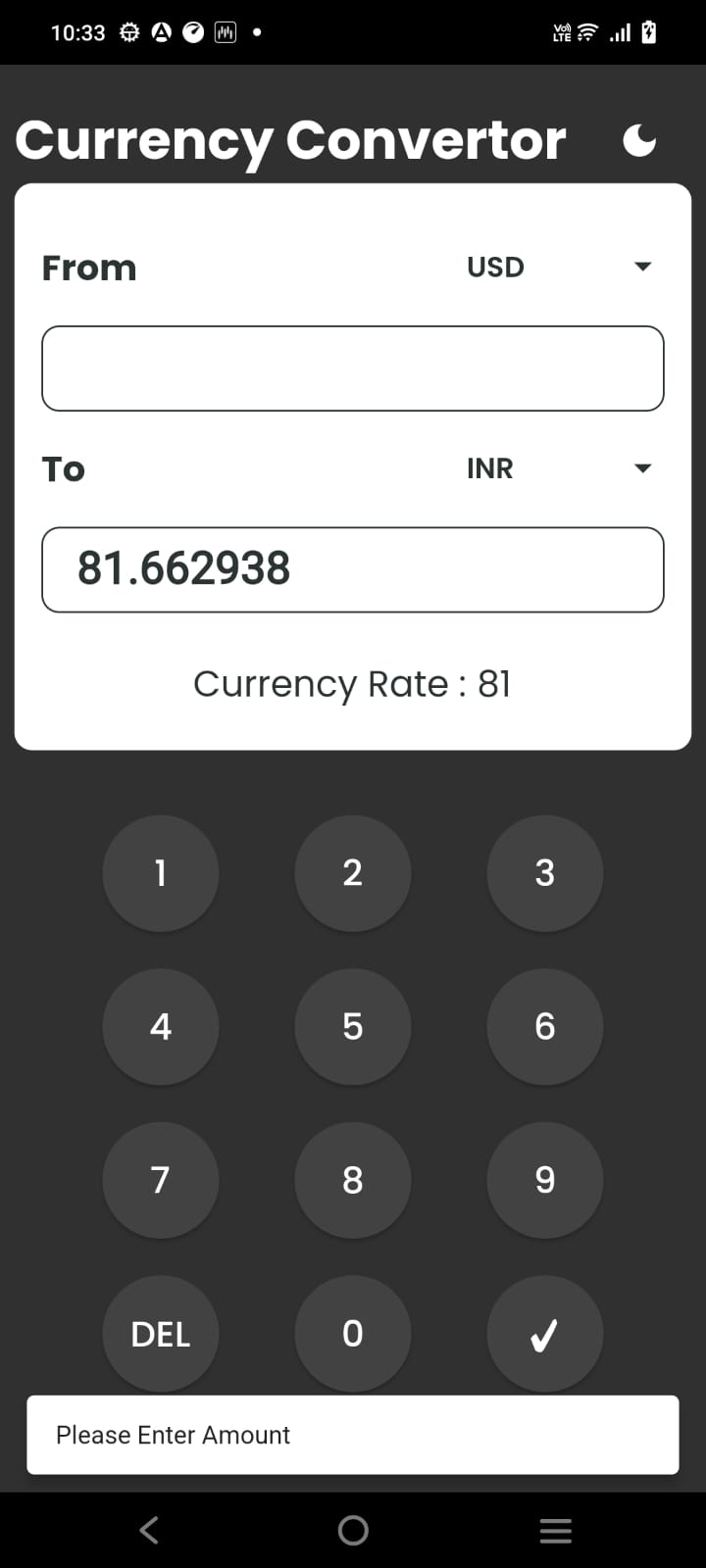Image resolution: width=706 pixels, height=1568 pixels.
Task: Open the INR currency dropdown
Action: tap(488, 468)
